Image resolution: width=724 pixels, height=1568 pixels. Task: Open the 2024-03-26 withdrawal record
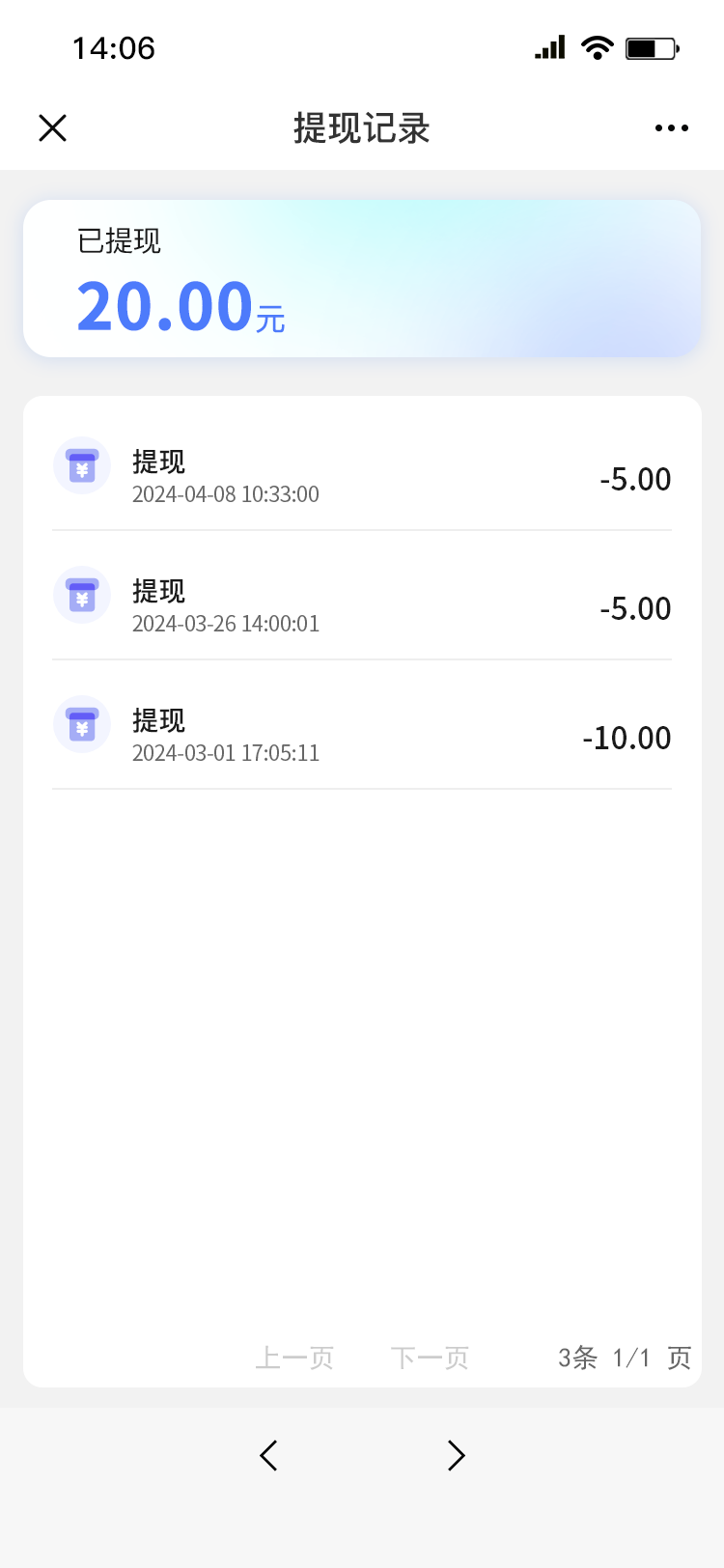click(362, 596)
